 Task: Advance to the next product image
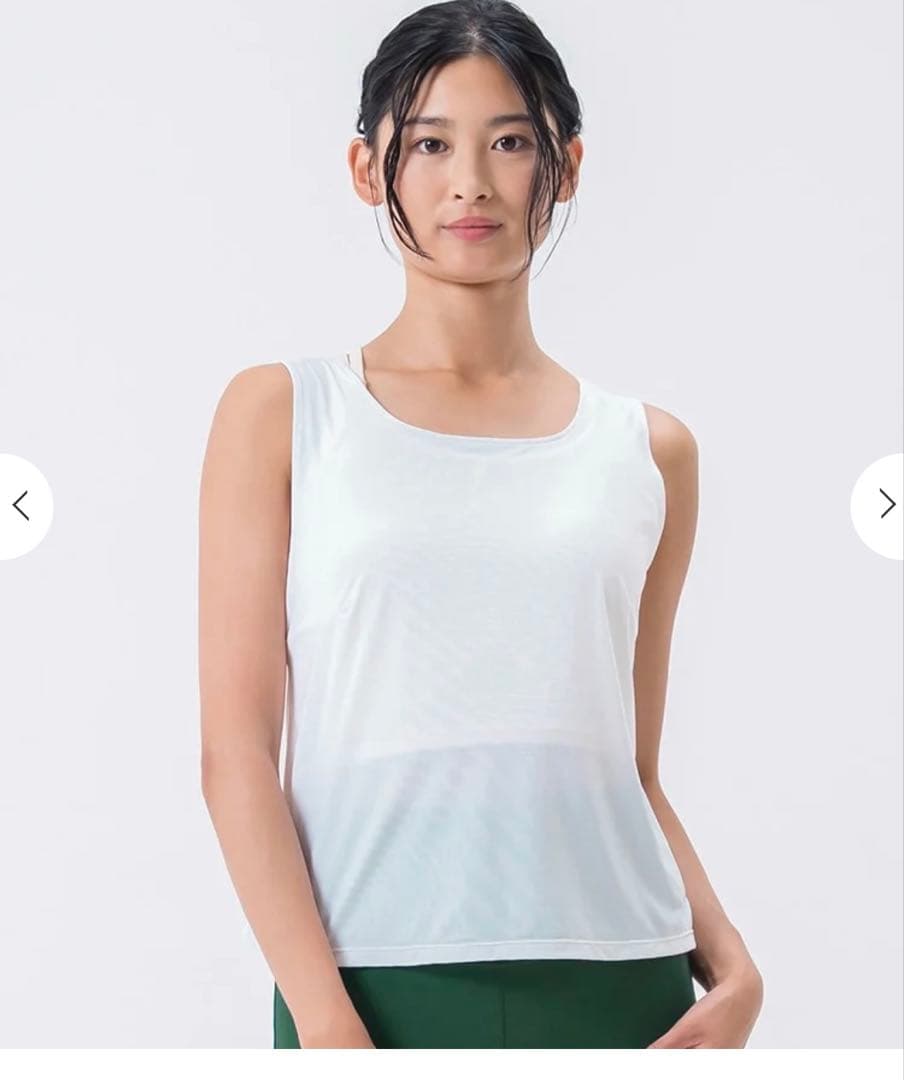tap(884, 504)
